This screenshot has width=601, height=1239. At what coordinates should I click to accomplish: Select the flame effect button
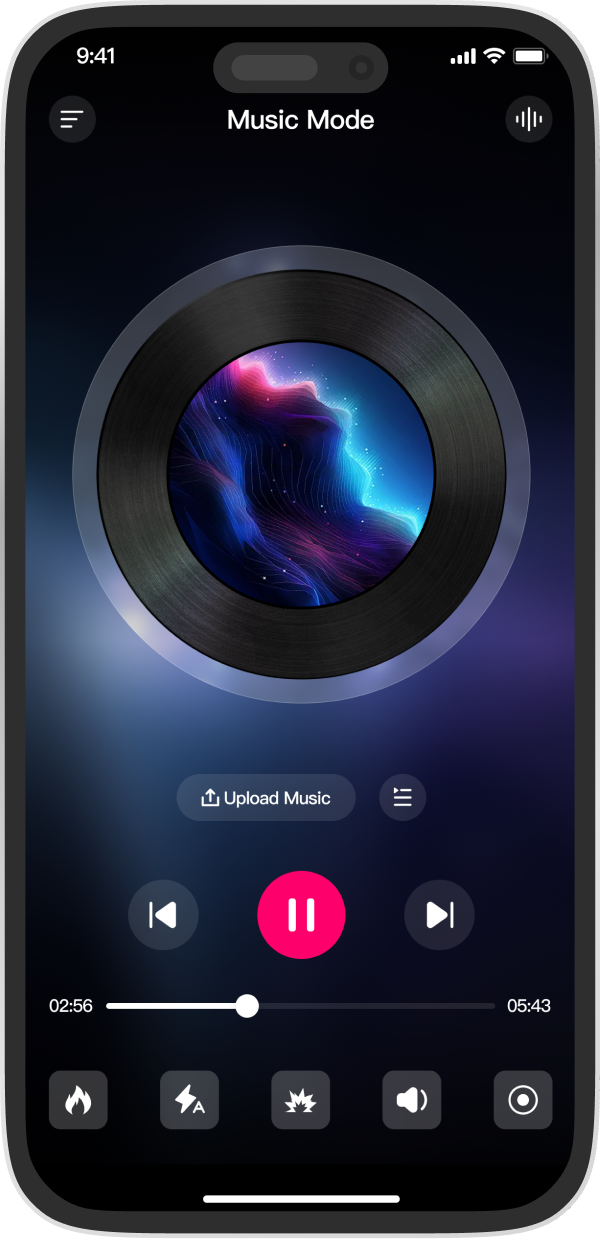pyautogui.click(x=78, y=1100)
